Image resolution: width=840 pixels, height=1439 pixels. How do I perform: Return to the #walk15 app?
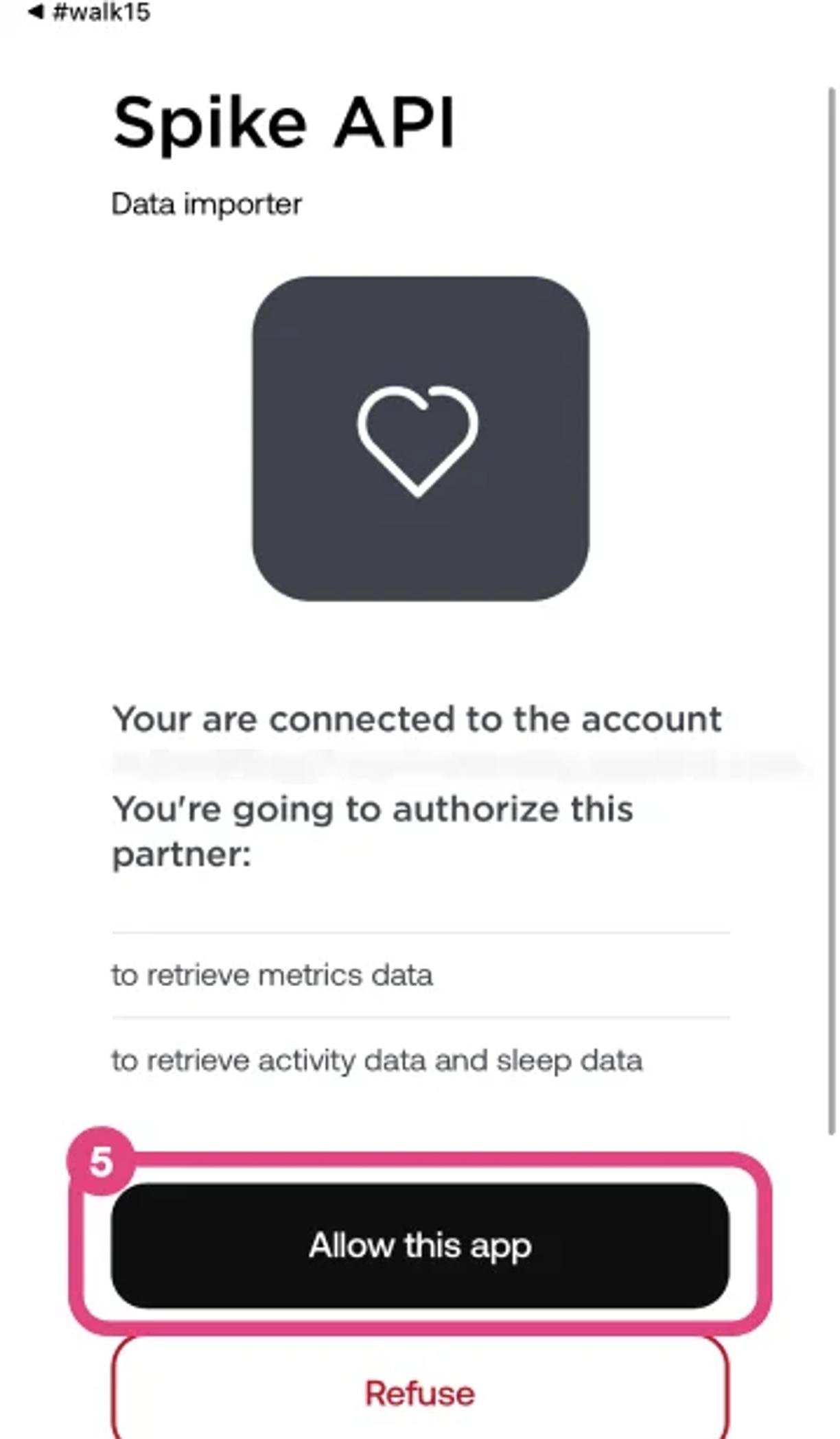89,12
